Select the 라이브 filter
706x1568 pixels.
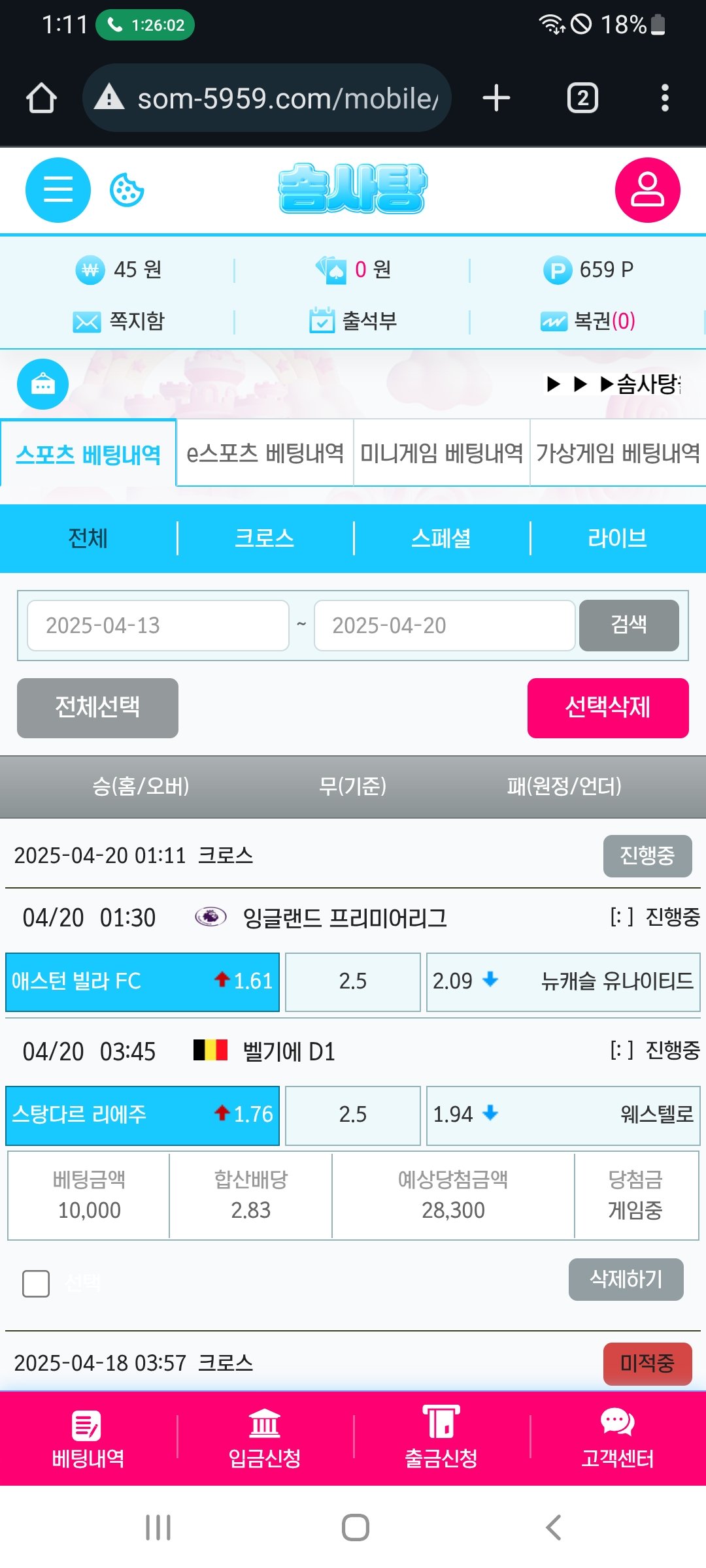coord(617,538)
